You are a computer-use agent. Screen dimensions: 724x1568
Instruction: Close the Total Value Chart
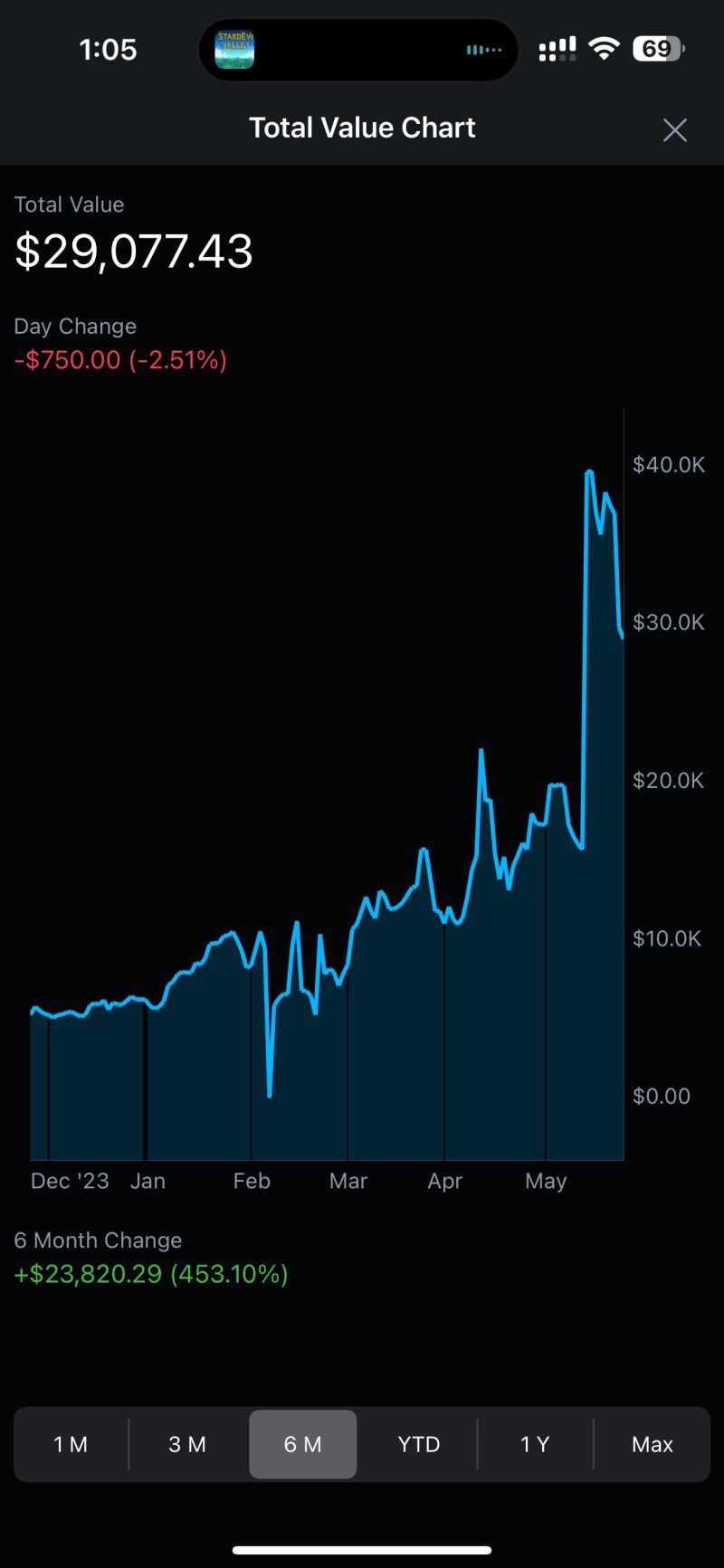[x=674, y=130]
